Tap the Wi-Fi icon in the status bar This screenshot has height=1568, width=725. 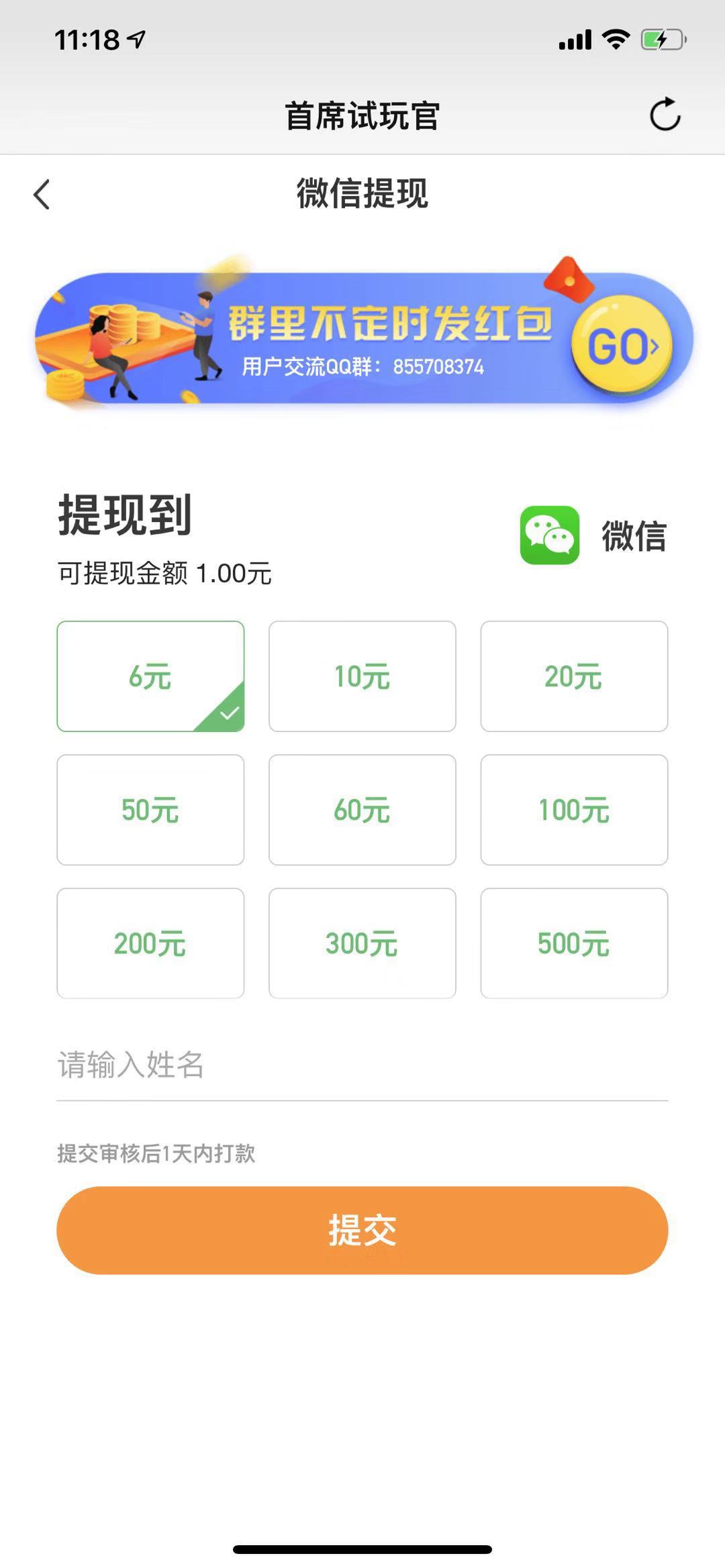point(614,38)
